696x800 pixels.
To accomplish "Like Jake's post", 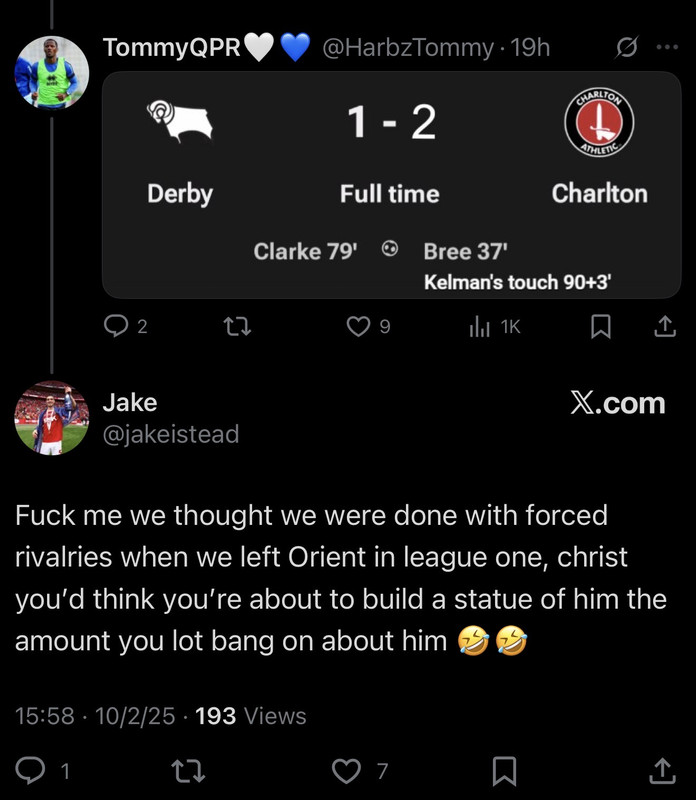I will coord(346,770).
